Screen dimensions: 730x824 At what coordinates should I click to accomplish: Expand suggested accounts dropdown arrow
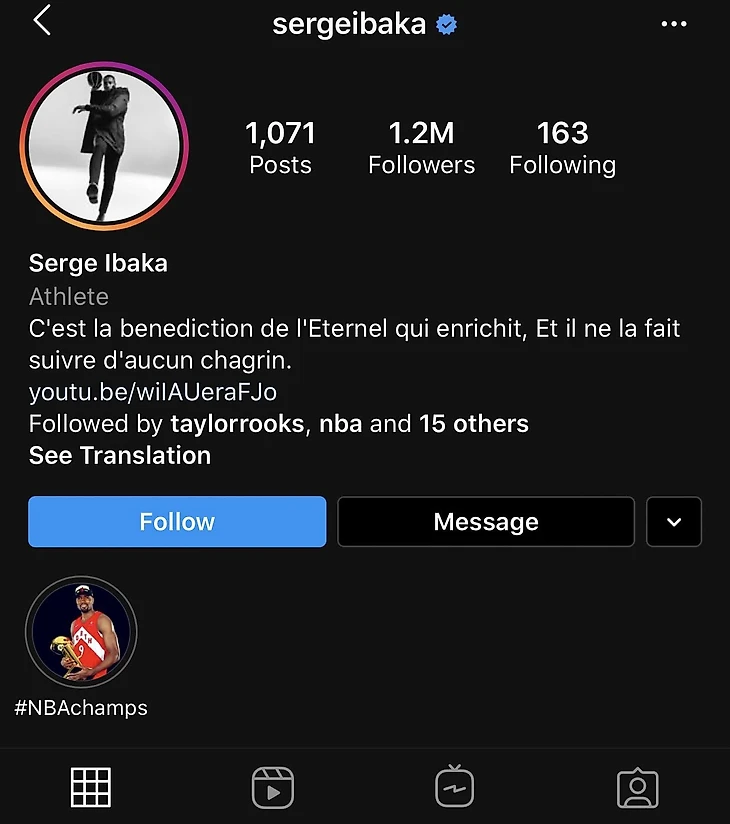click(674, 521)
